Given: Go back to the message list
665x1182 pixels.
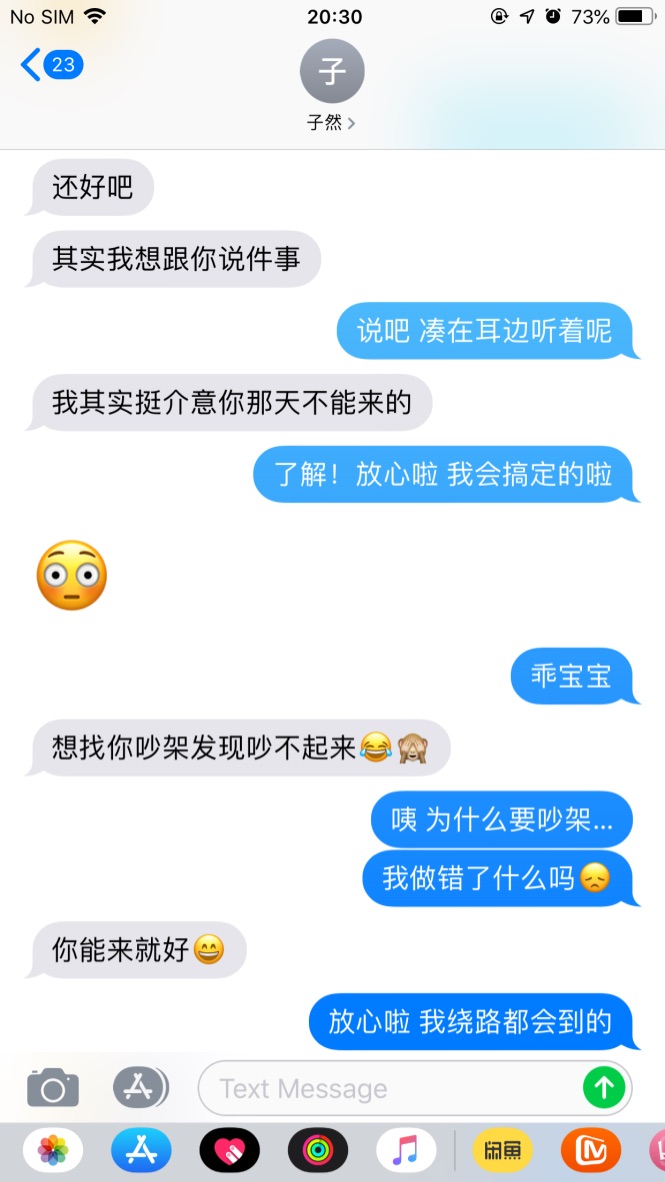Looking at the screenshot, I should click(50, 66).
